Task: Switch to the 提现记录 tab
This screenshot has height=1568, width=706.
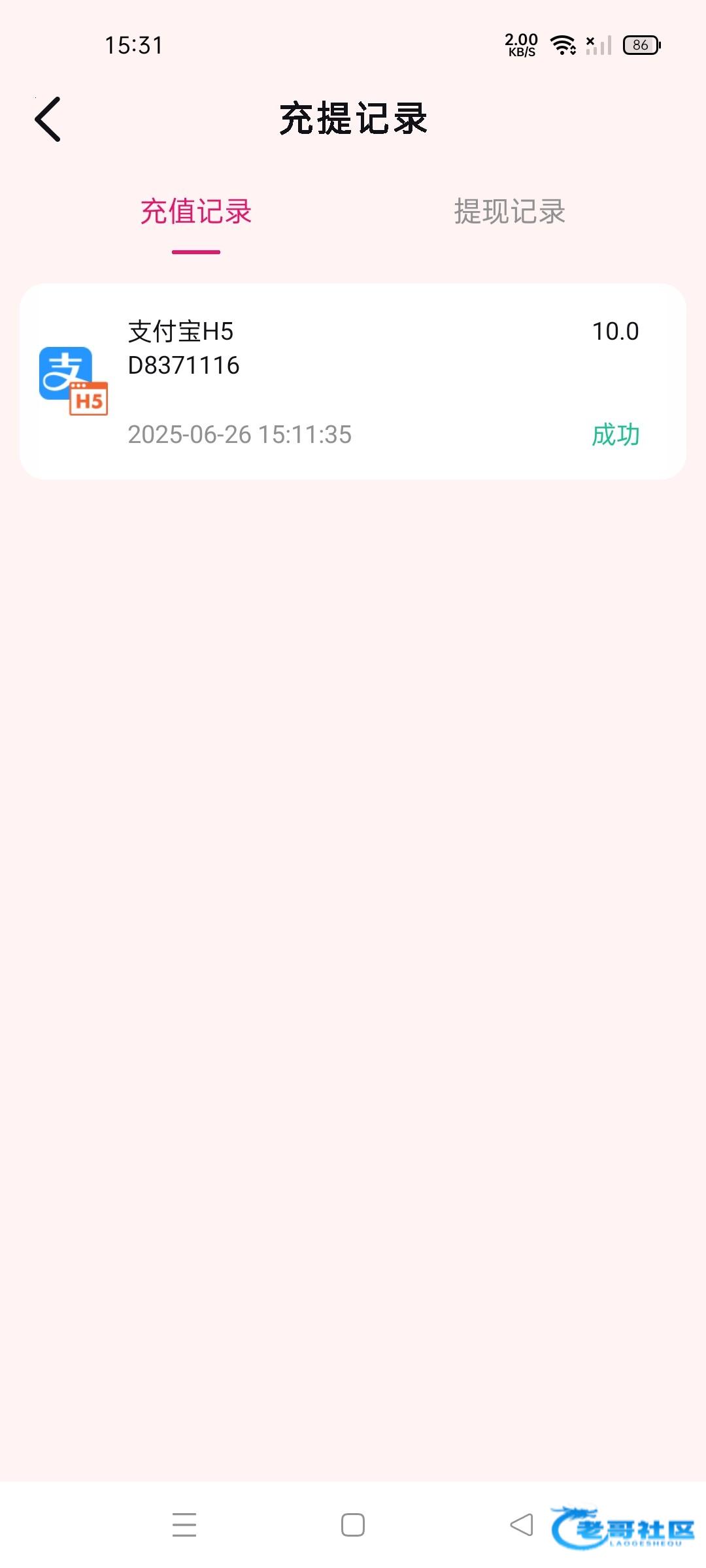Action: point(510,212)
